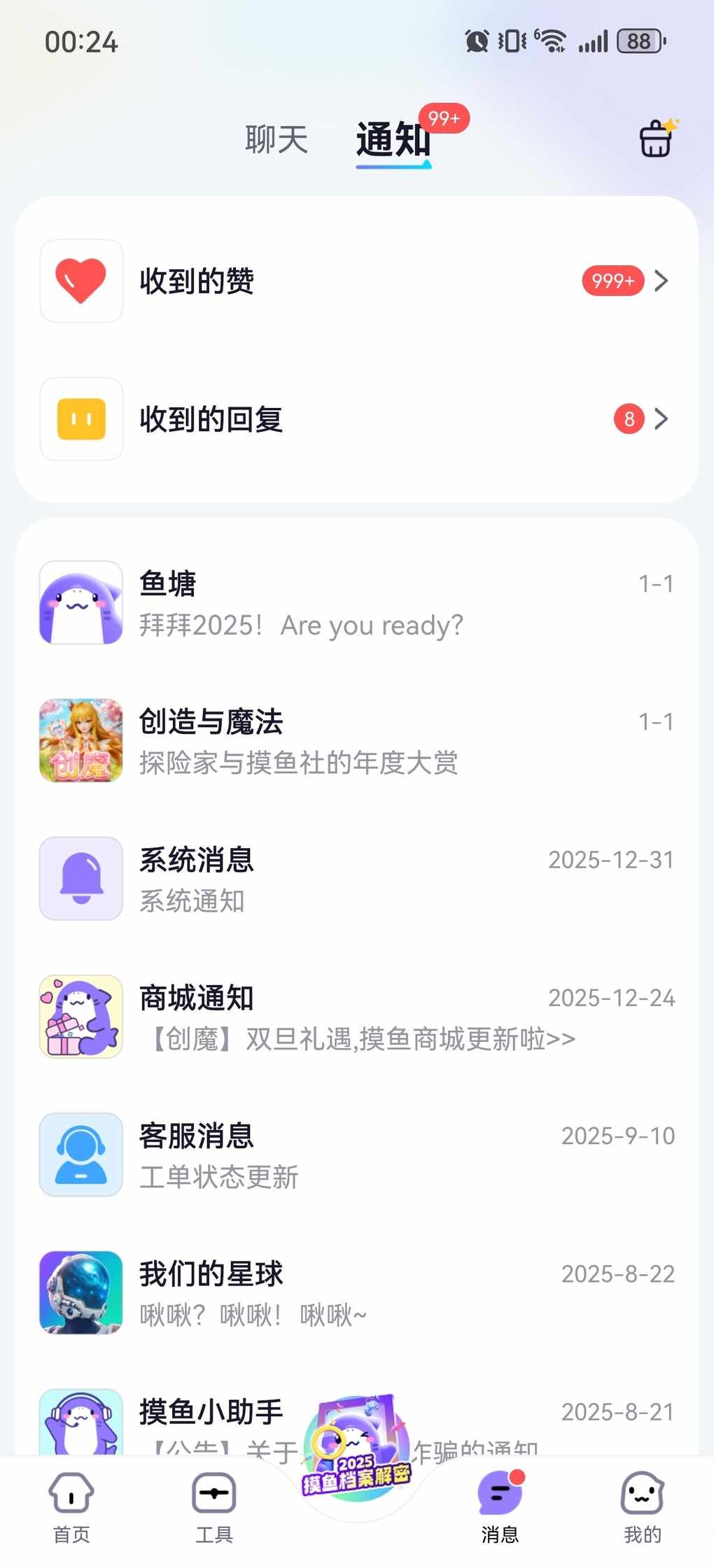Screen dimensions: 714x1568
Task: Open 我们的星球 notification
Action: (x=356, y=1293)
